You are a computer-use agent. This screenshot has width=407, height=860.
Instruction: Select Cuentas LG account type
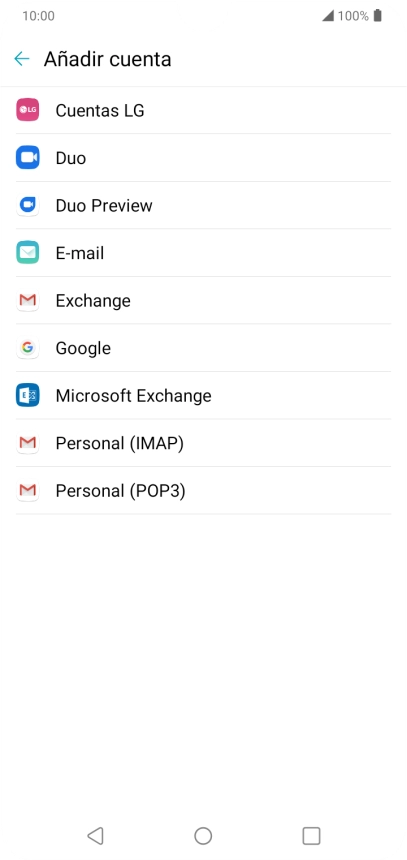204,110
